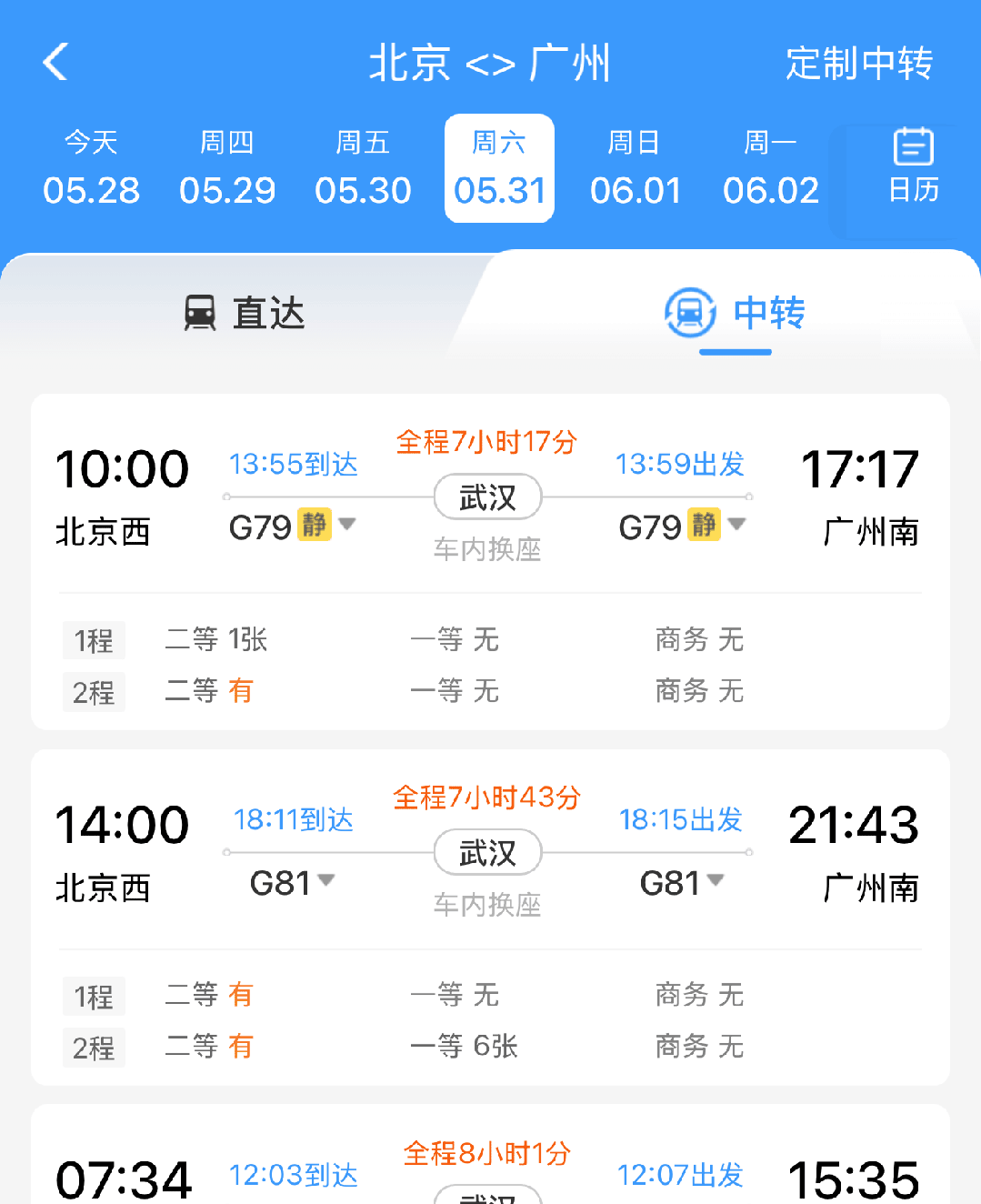
Task: Expand the second G81 segment dropdown
Action: [715, 881]
